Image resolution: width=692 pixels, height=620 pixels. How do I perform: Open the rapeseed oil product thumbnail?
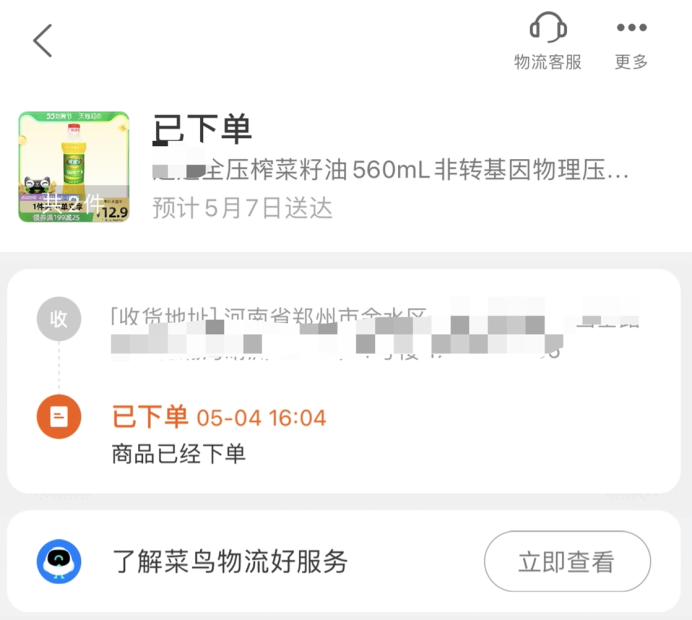74,167
